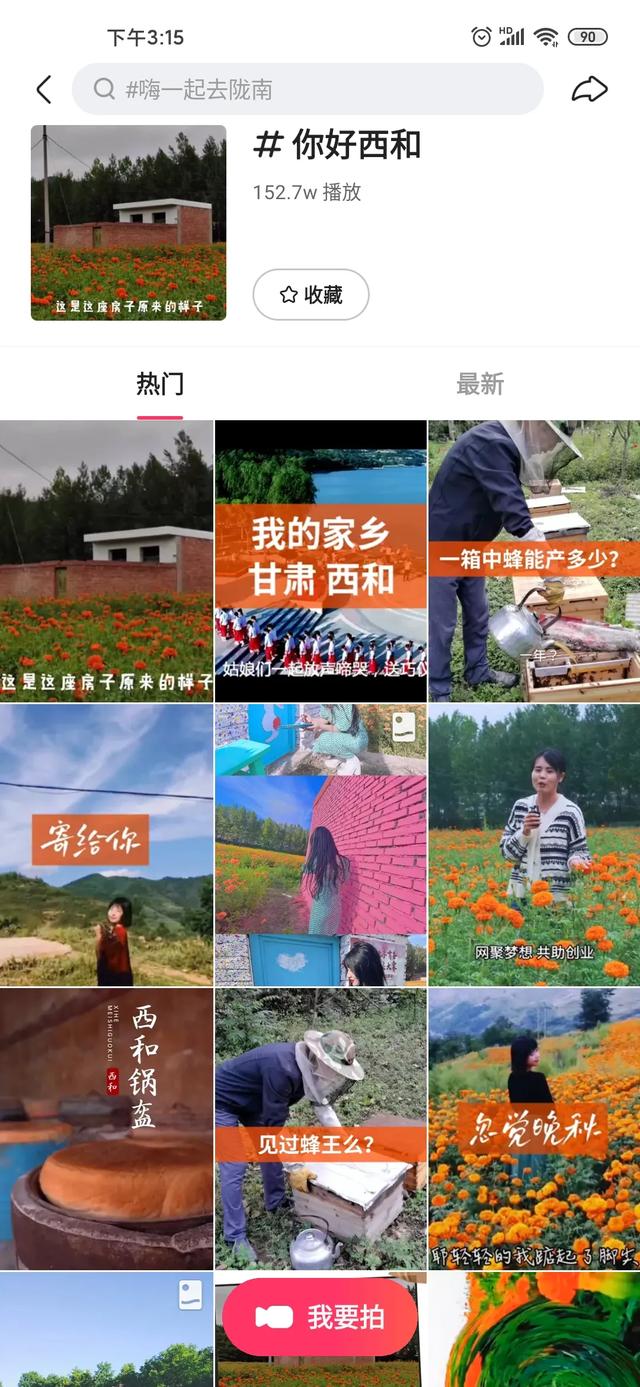640x1387 pixels.
Task: Play the video 一箱中蜂能产多少?
Action: 534,560
